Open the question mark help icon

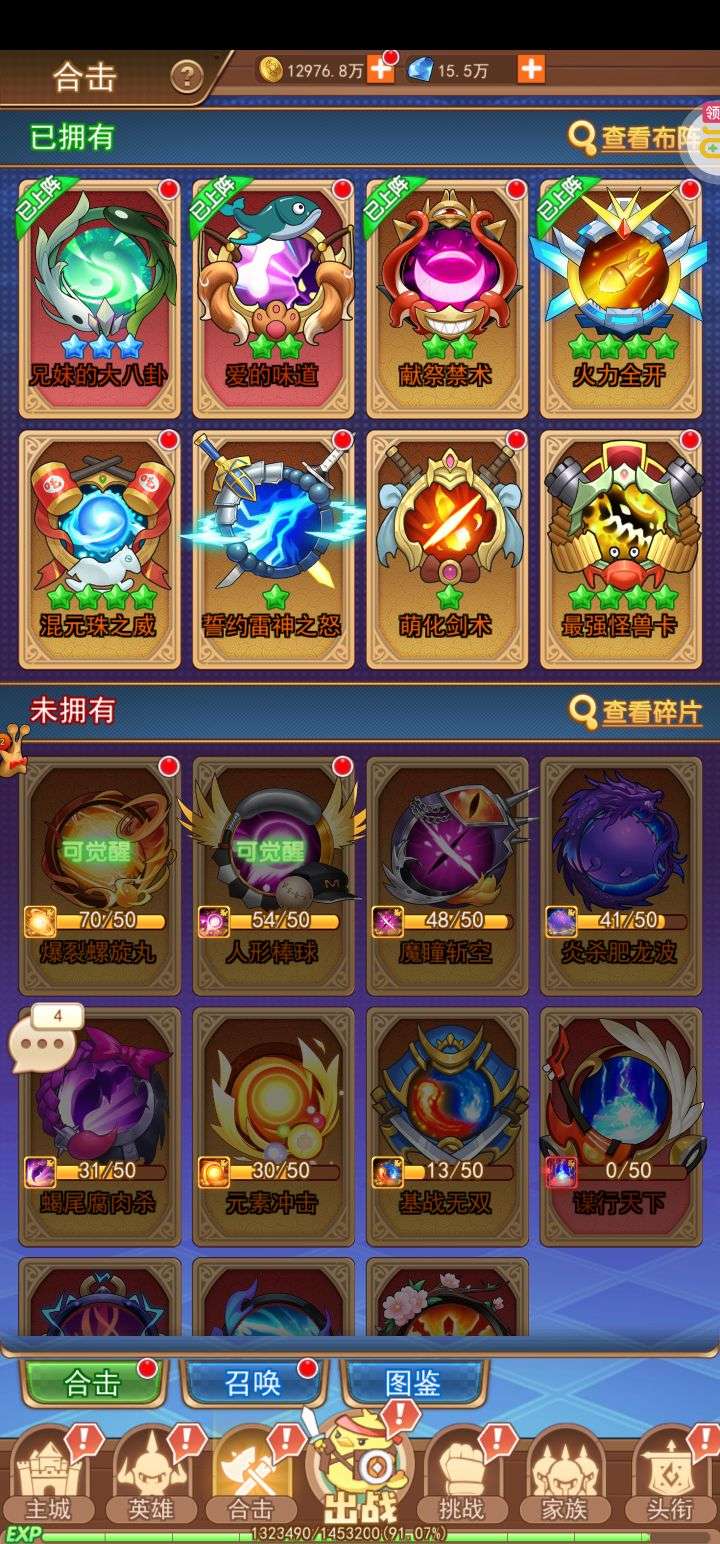186,77
